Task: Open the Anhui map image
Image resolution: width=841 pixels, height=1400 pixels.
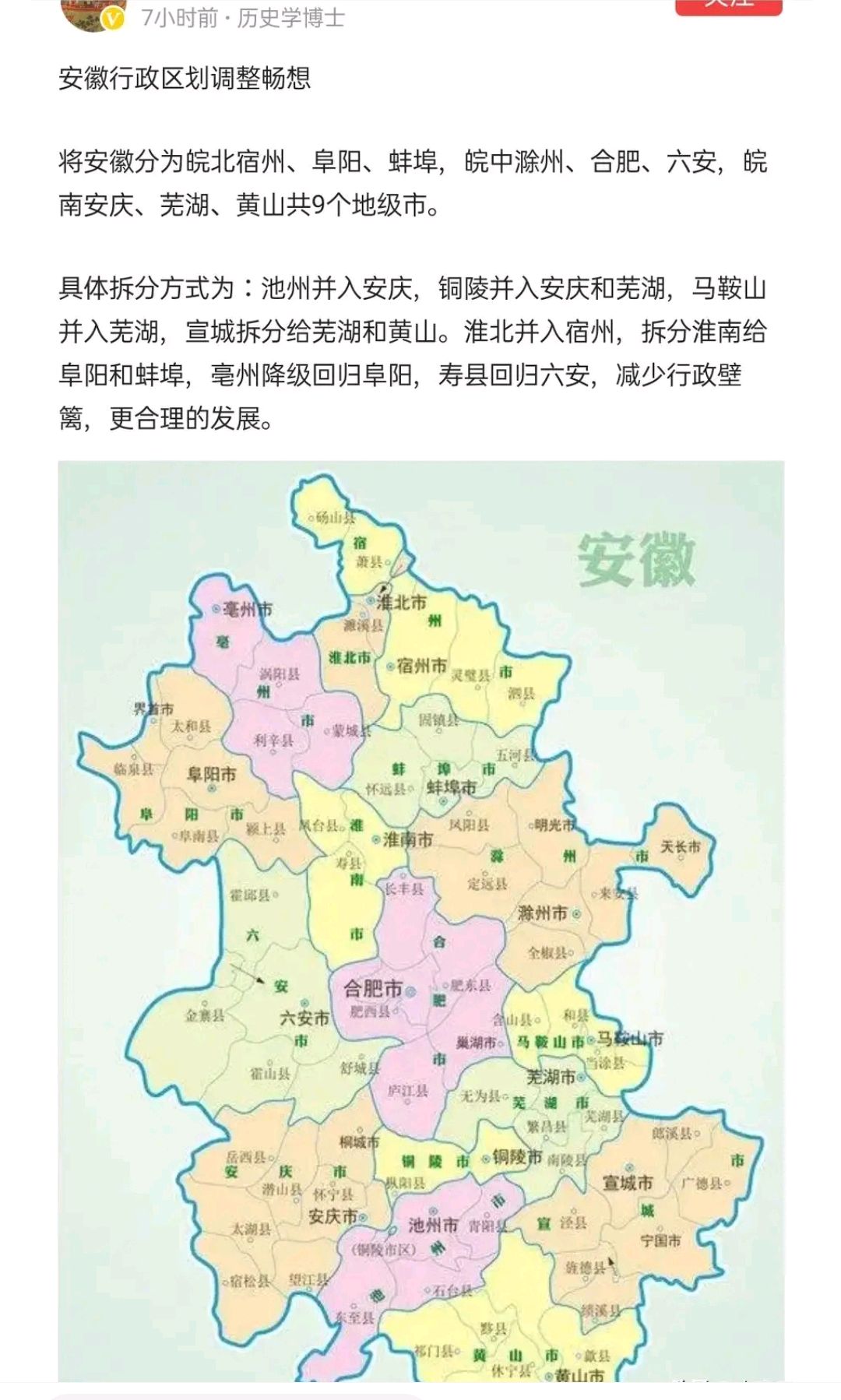Action: tap(421, 920)
